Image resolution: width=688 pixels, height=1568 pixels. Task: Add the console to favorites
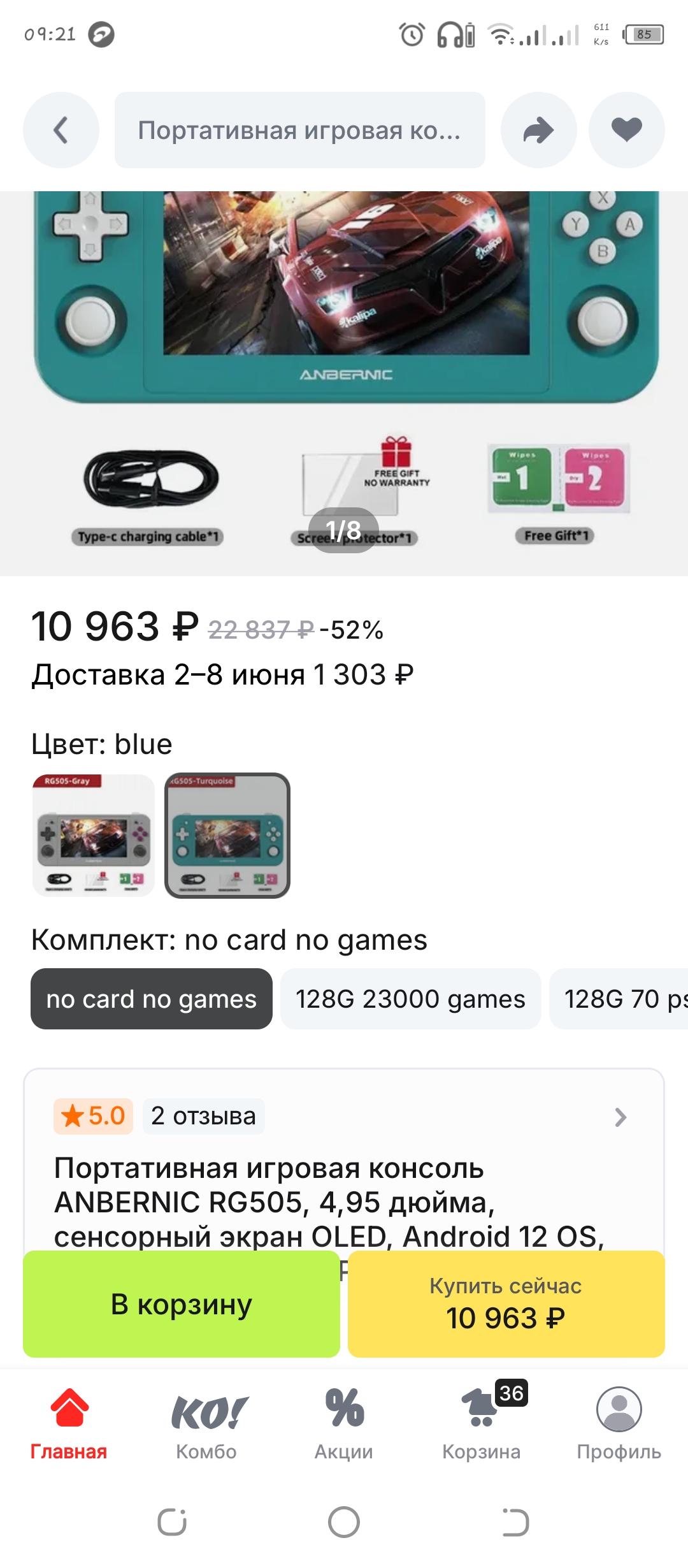627,130
